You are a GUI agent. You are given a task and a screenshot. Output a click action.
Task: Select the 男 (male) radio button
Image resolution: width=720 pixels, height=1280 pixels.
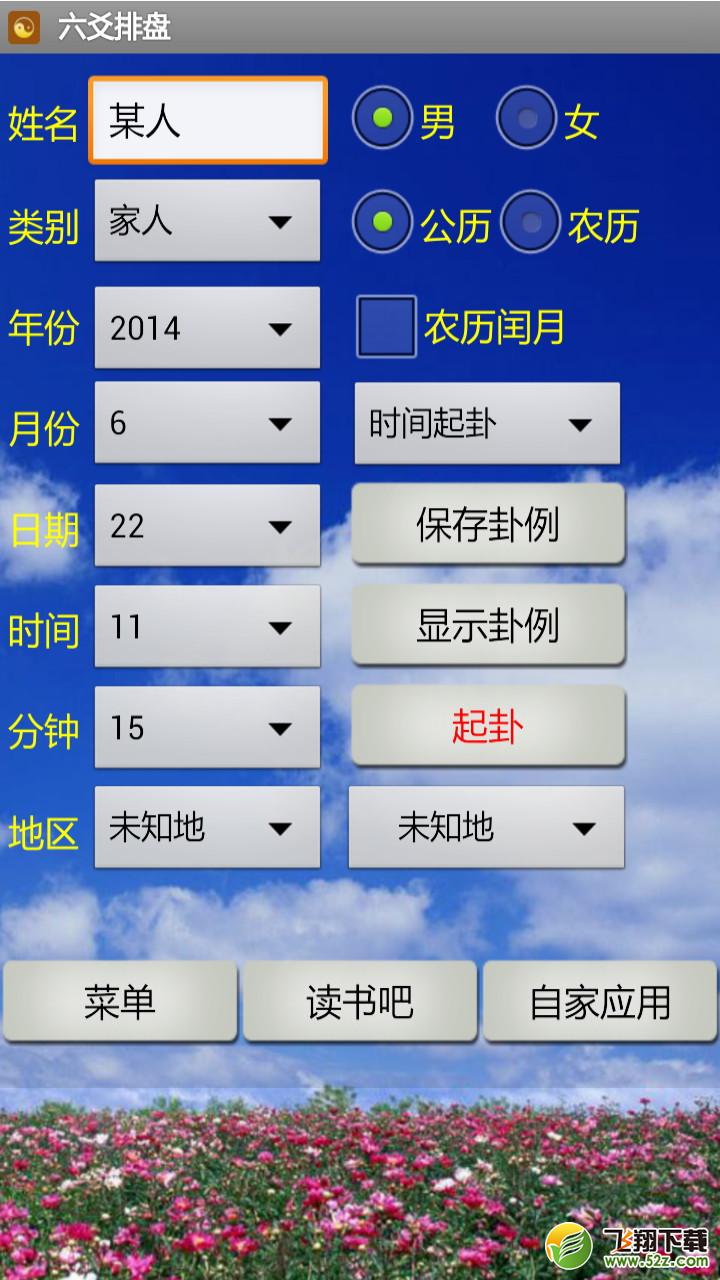(383, 119)
